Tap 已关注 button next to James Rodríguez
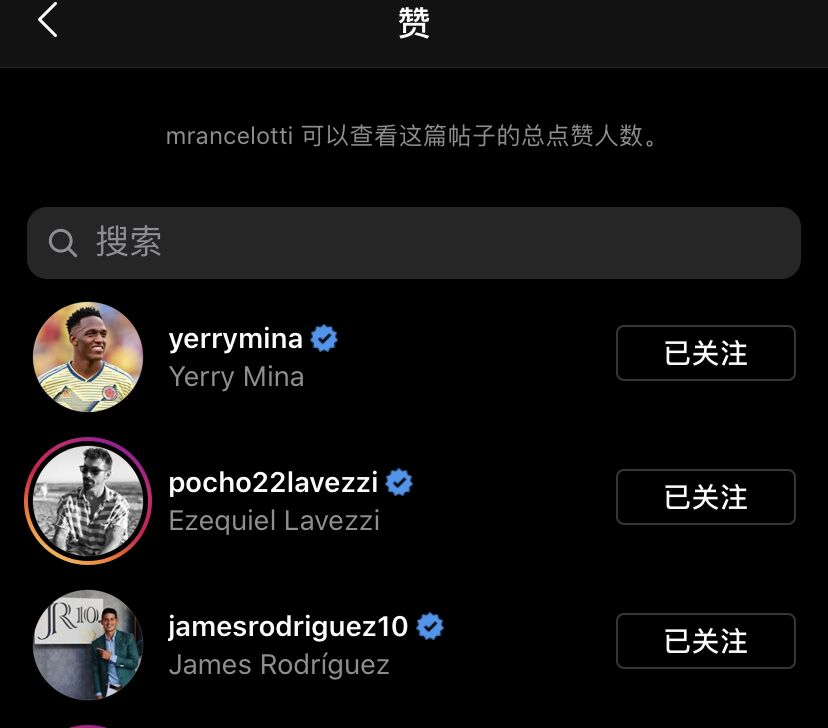Screen dimensions: 828x728 705,641
